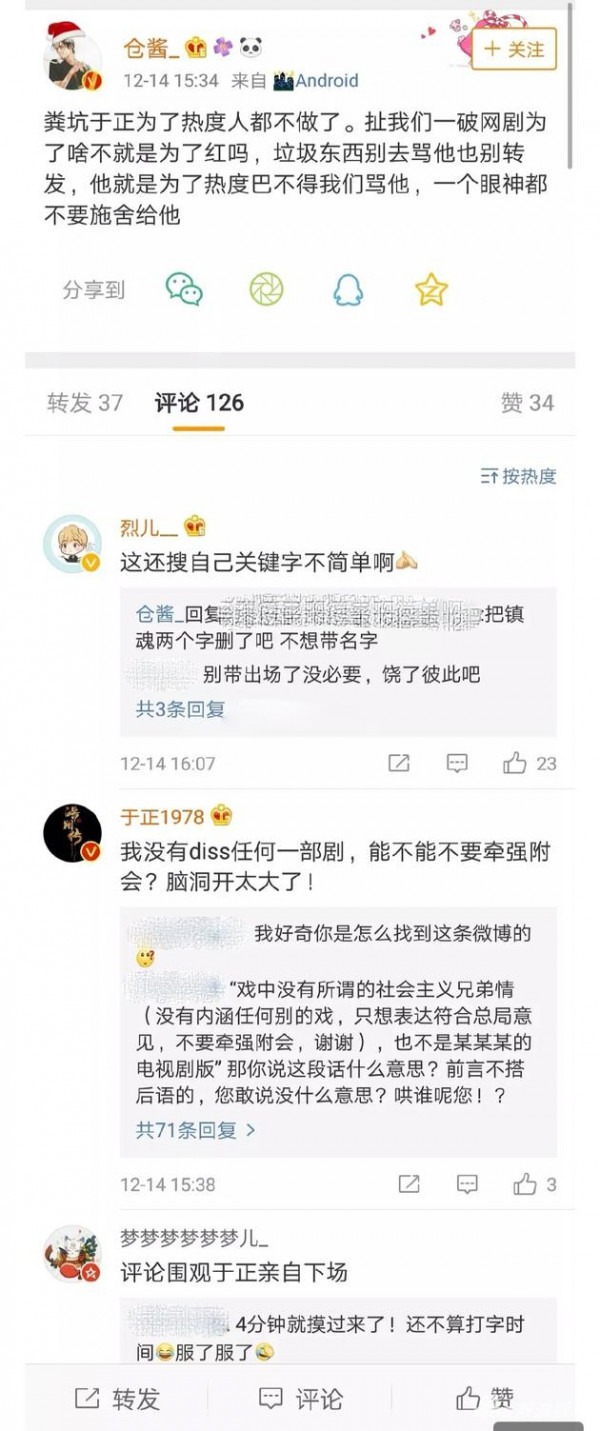The width and height of the screenshot is (600, 1431).
Task: Change comment sorting via 按热度
Action: coord(518,476)
